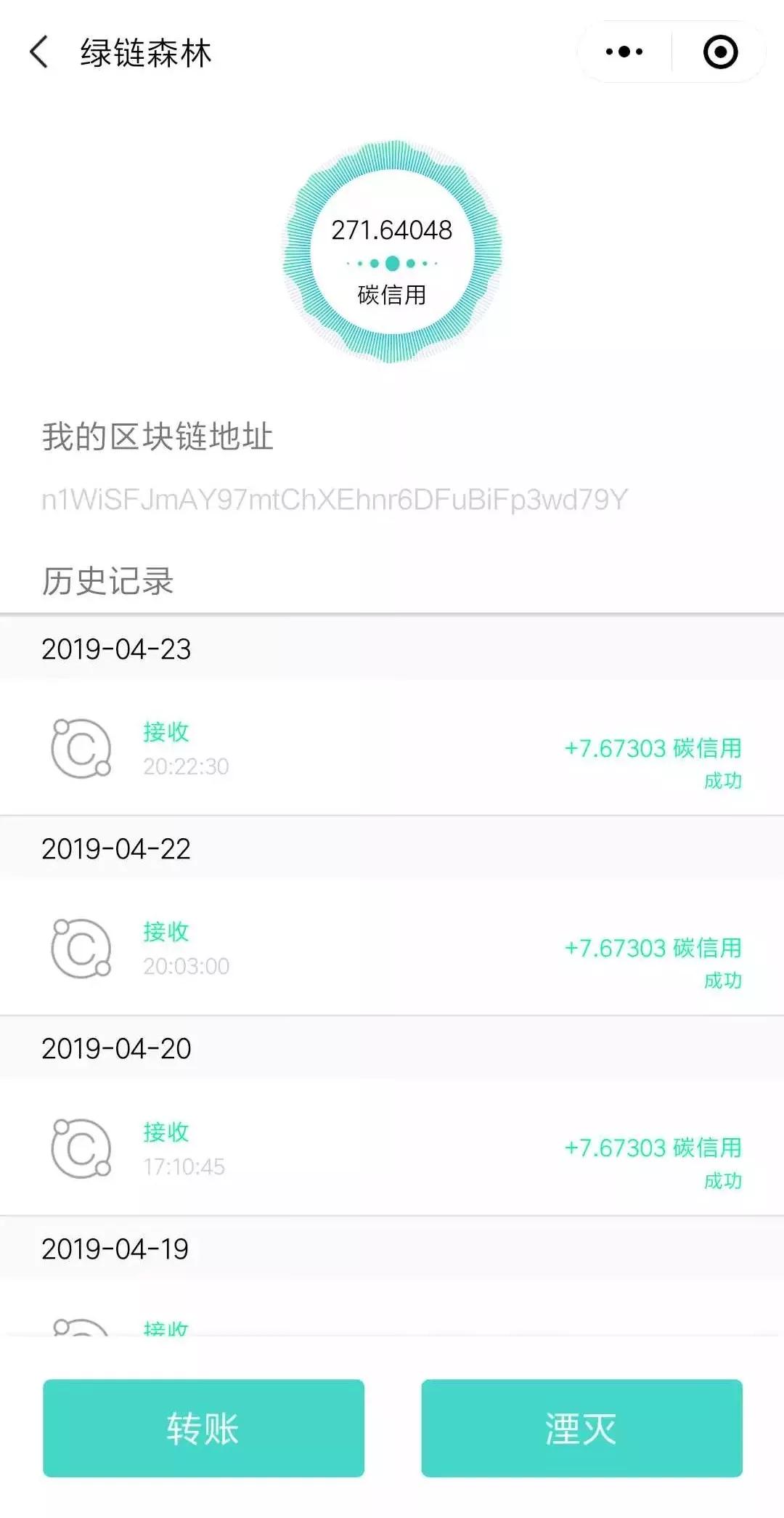Screen dimensions: 784x1518
Task: Tap the blockchain address n1WiSFJm…
Action: (334, 500)
